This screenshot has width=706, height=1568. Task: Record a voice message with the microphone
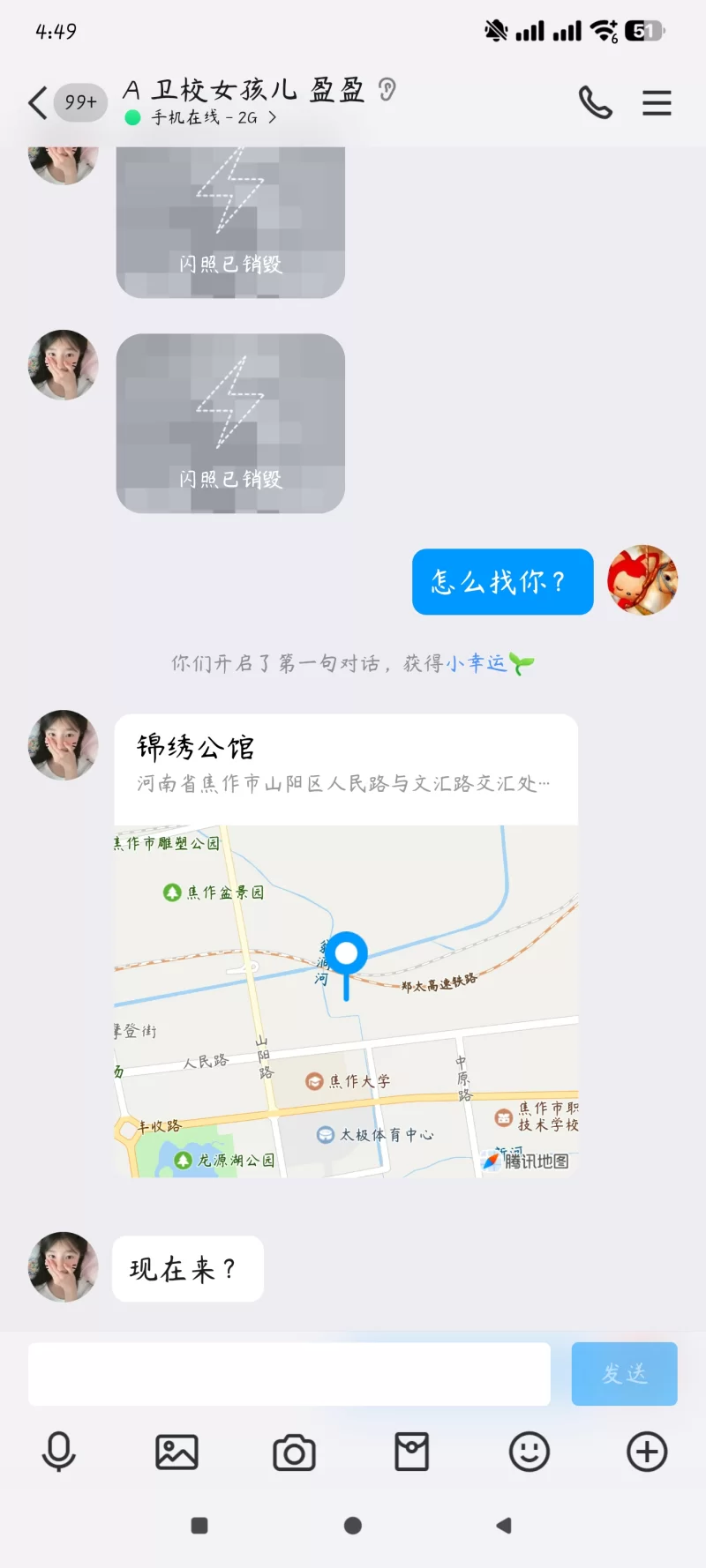[59, 1452]
